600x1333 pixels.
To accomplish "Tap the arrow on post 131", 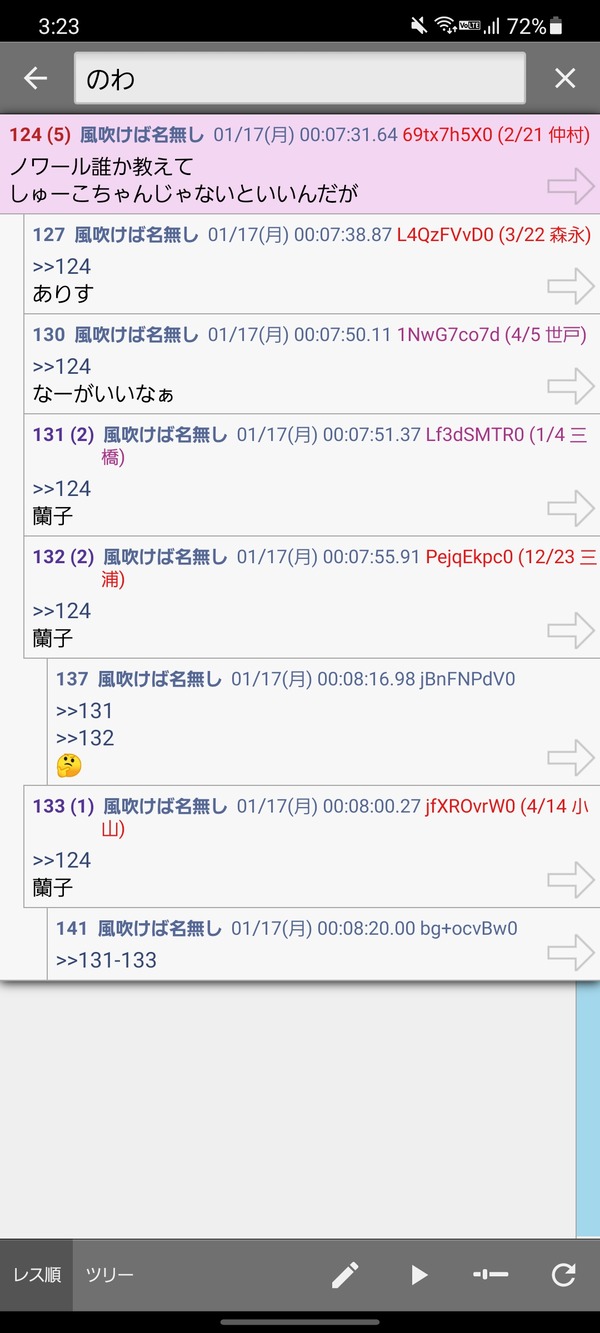I will (x=571, y=509).
